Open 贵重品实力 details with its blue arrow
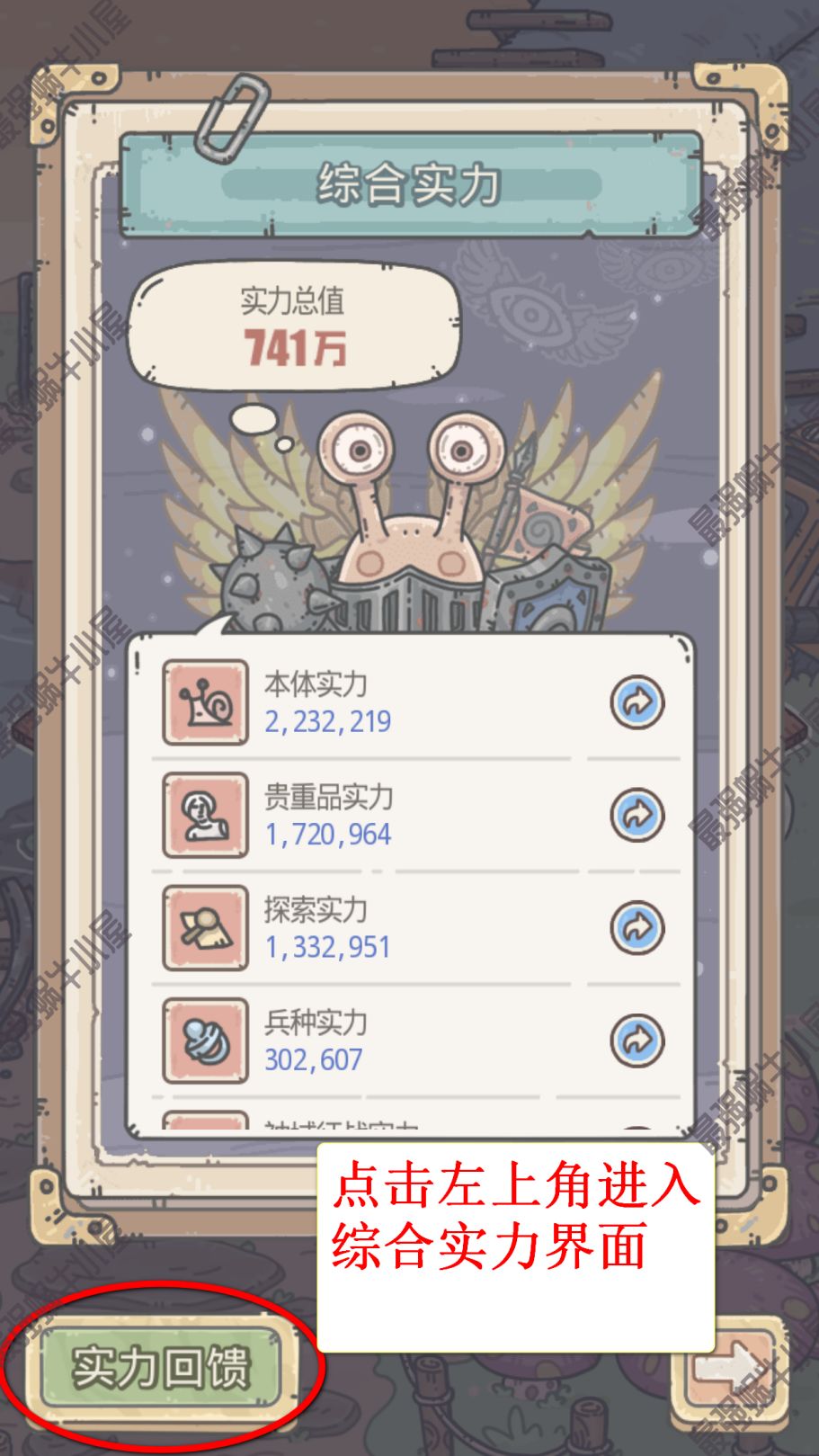 [638, 814]
